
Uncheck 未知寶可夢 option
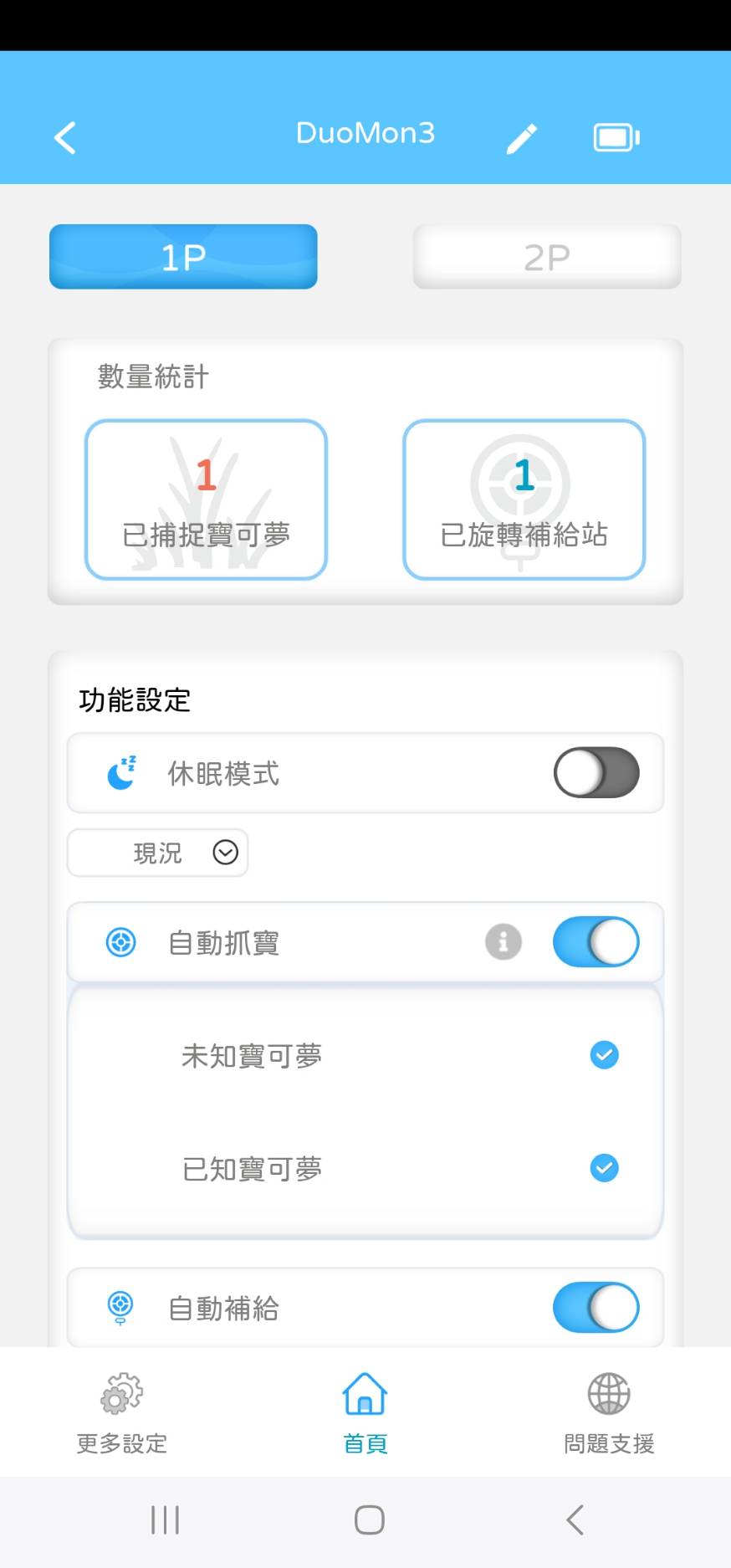coord(605,1055)
